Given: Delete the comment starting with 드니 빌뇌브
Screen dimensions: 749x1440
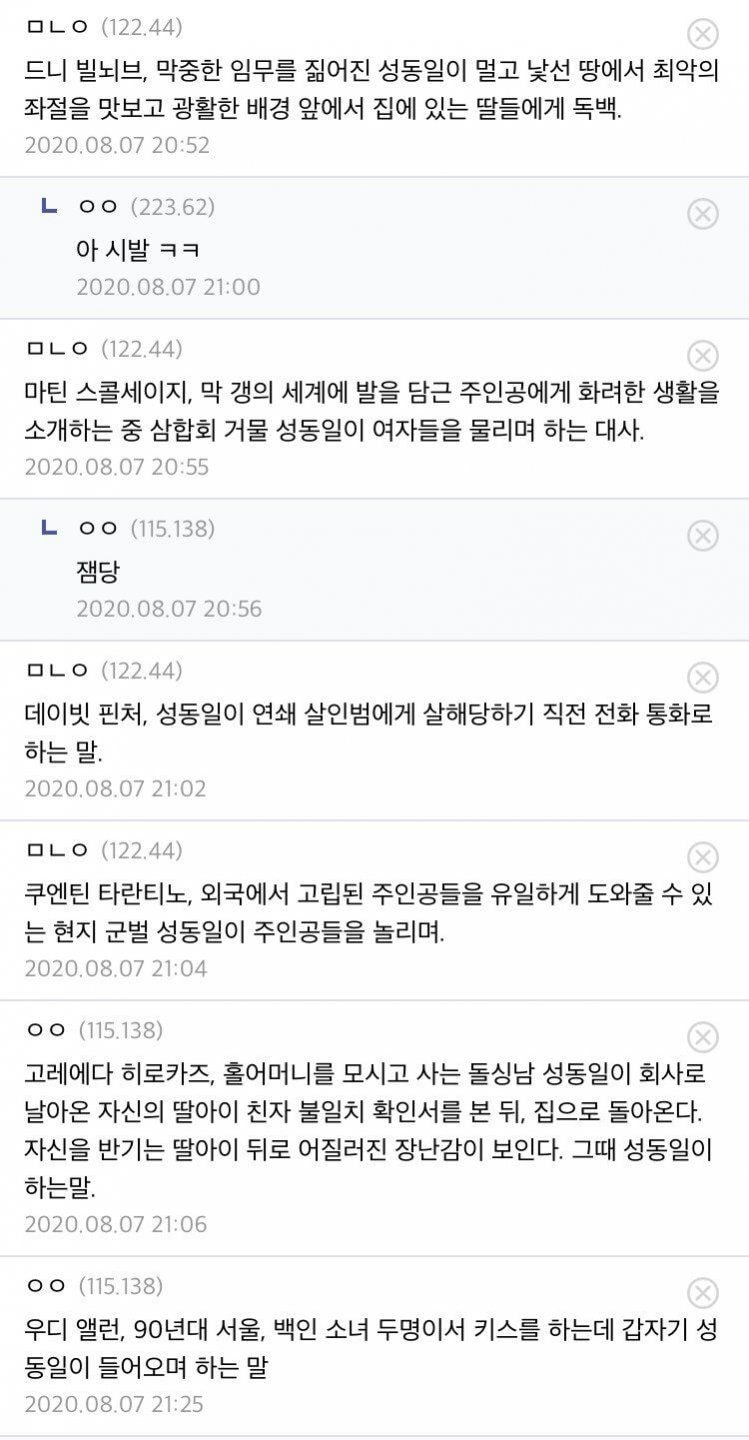Looking at the screenshot, I should tap(704, 34).
